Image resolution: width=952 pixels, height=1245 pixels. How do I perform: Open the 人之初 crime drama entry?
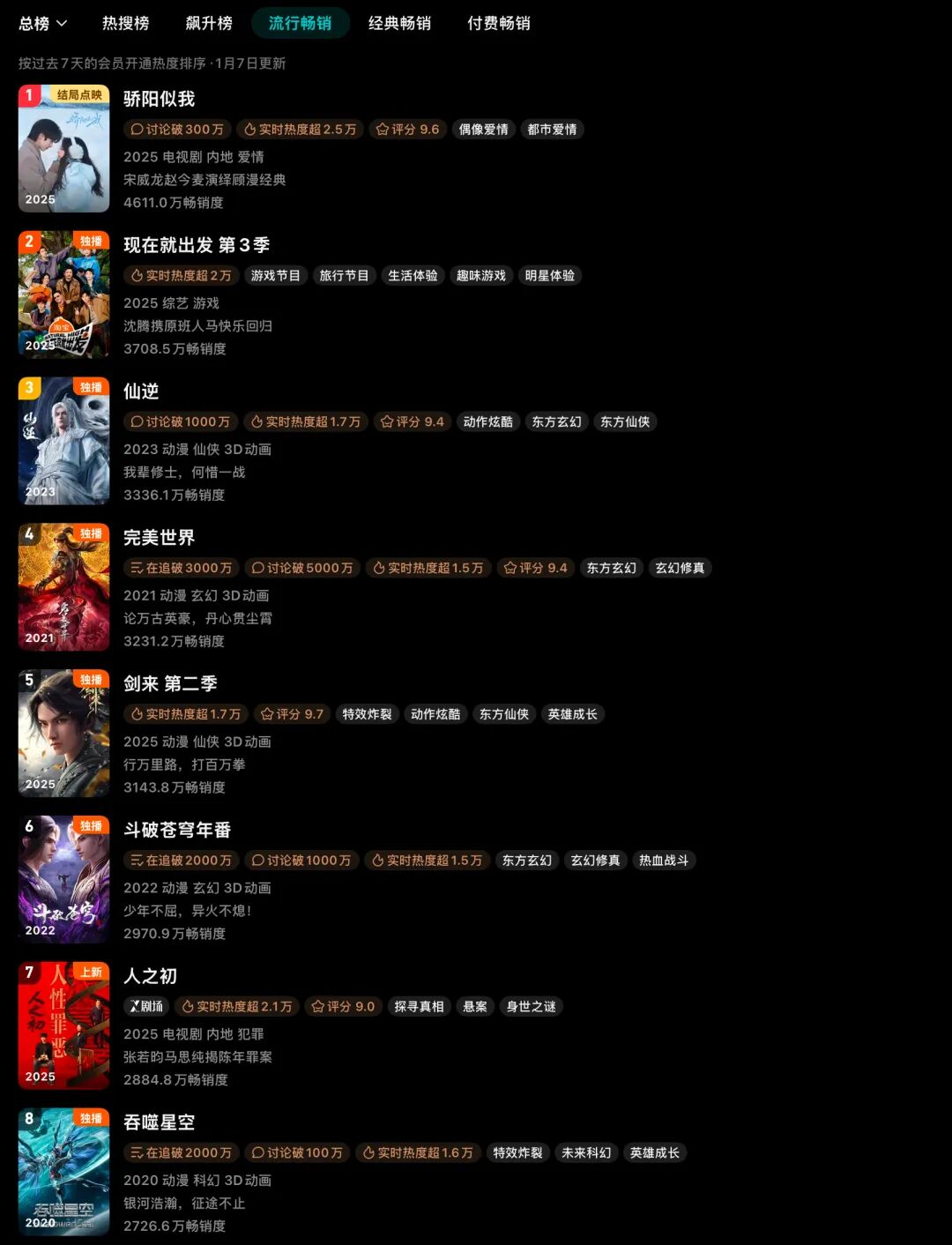pos(150,976)
